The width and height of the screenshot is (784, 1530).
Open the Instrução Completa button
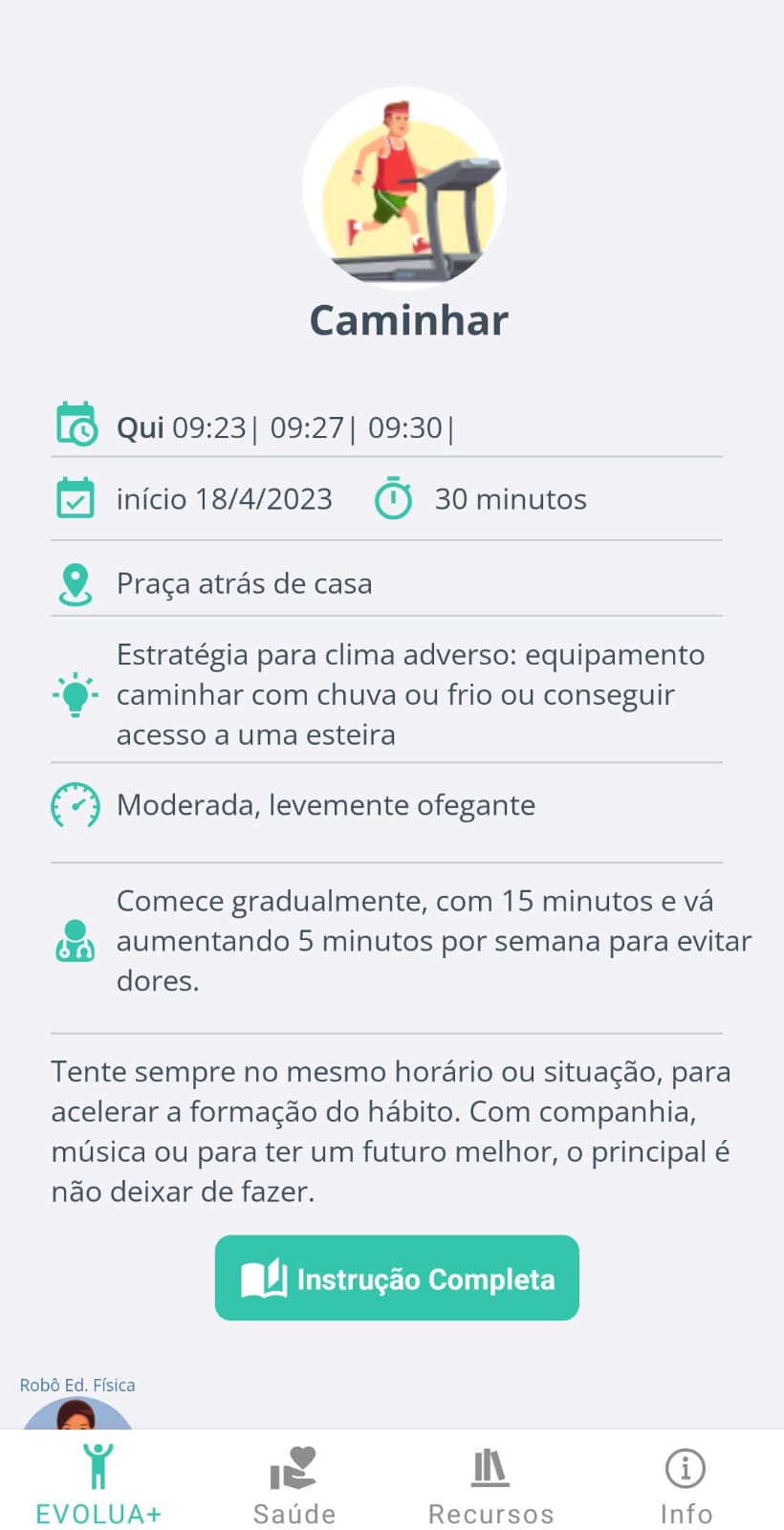pos(397,1278)
